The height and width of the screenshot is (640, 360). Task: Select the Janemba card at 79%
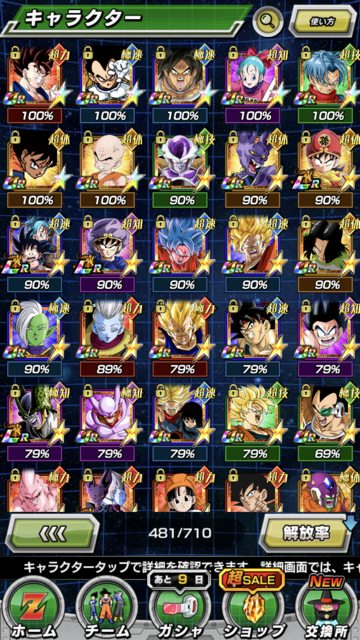(x=108, y=424)
